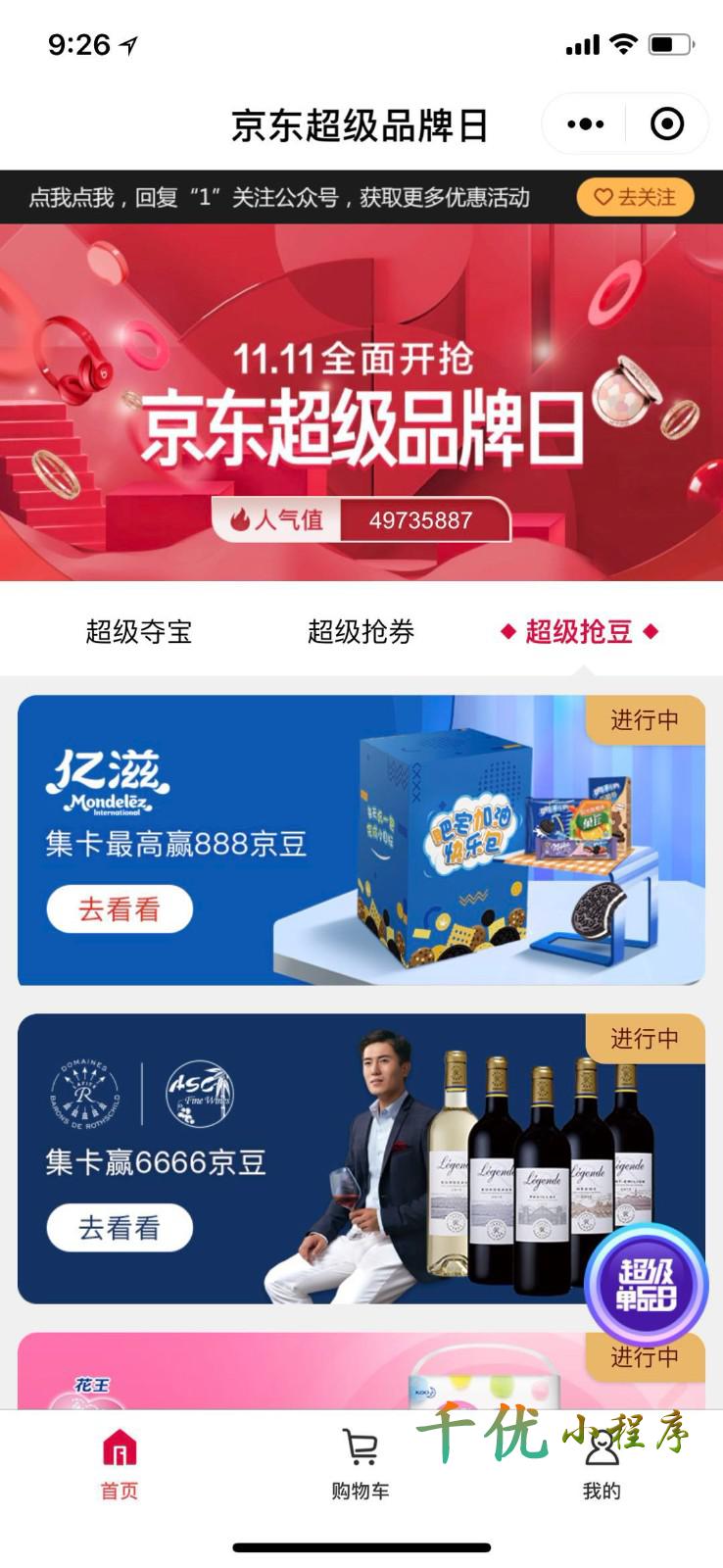Open the 购物车 shopping cart tab

point(361,1465)
